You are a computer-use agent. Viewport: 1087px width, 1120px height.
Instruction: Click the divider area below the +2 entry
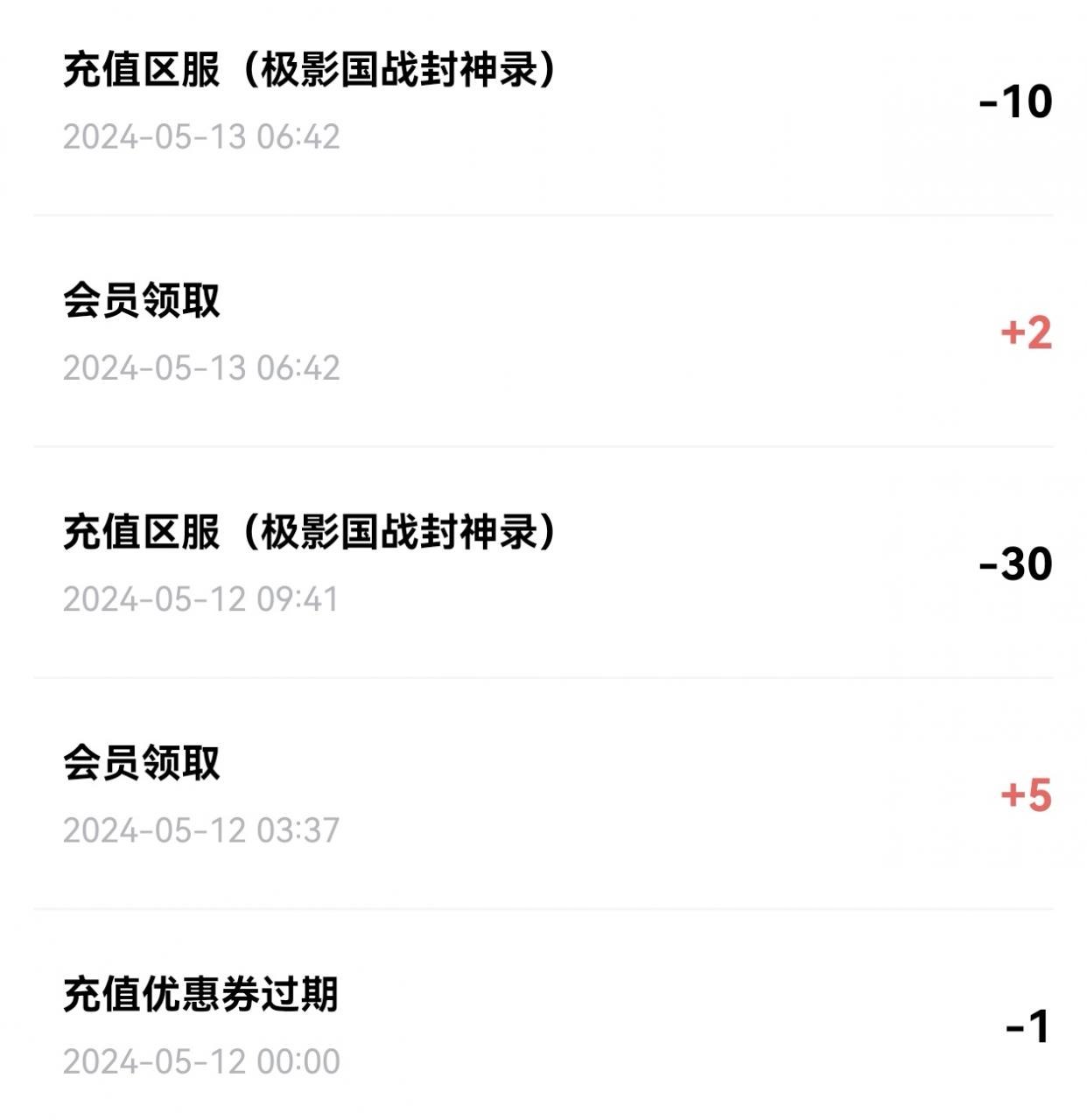point(543,444)
